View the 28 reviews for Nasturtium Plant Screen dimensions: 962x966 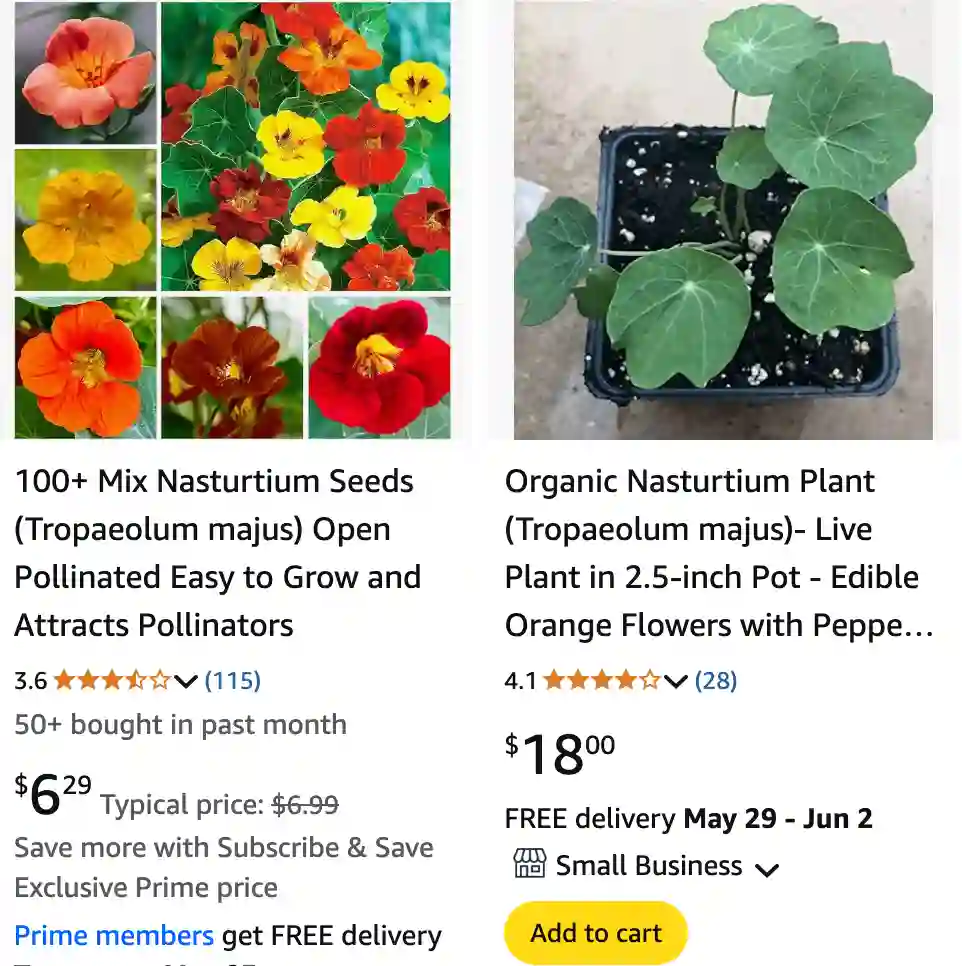tap(716, 681)
